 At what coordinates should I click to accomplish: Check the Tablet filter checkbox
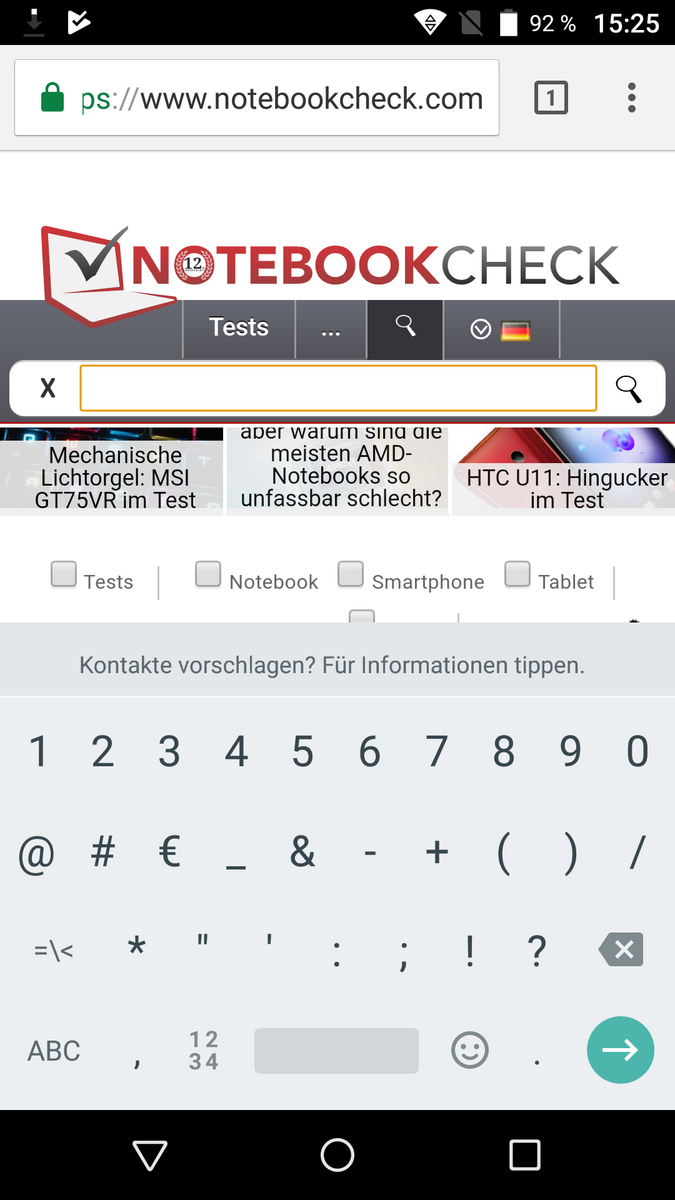517,574
